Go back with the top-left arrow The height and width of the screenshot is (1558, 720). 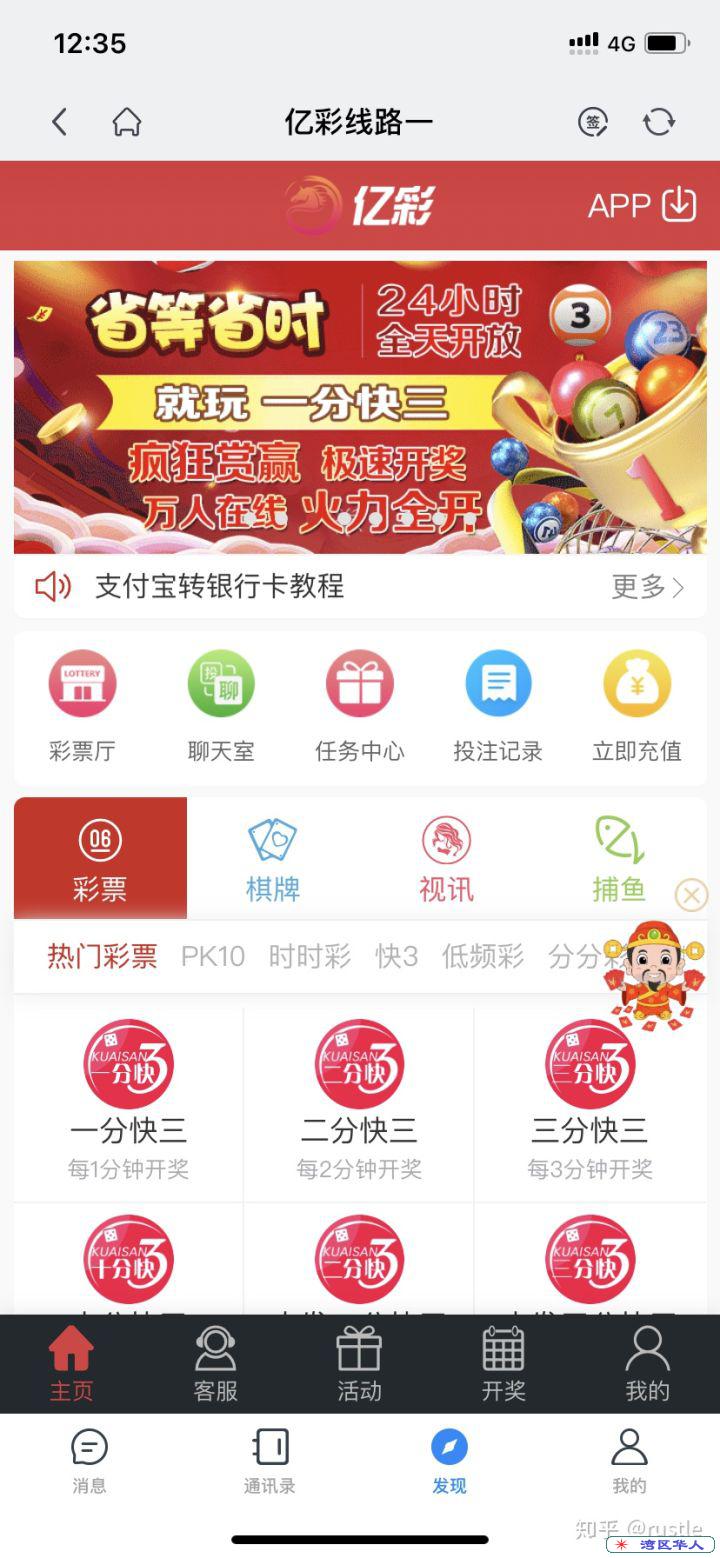pyautogui.click(x=60, y=123)
